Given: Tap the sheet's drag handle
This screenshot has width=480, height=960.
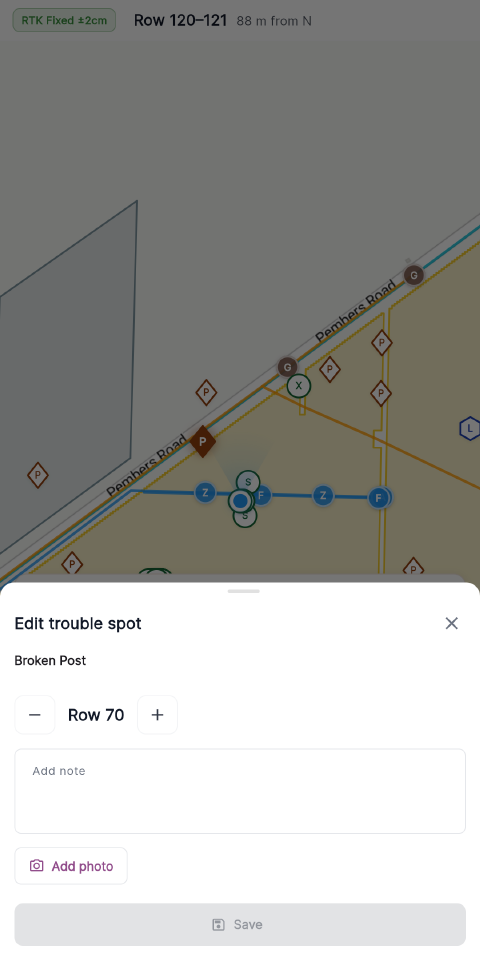Looking at the screenshot, I should [243, 591].
